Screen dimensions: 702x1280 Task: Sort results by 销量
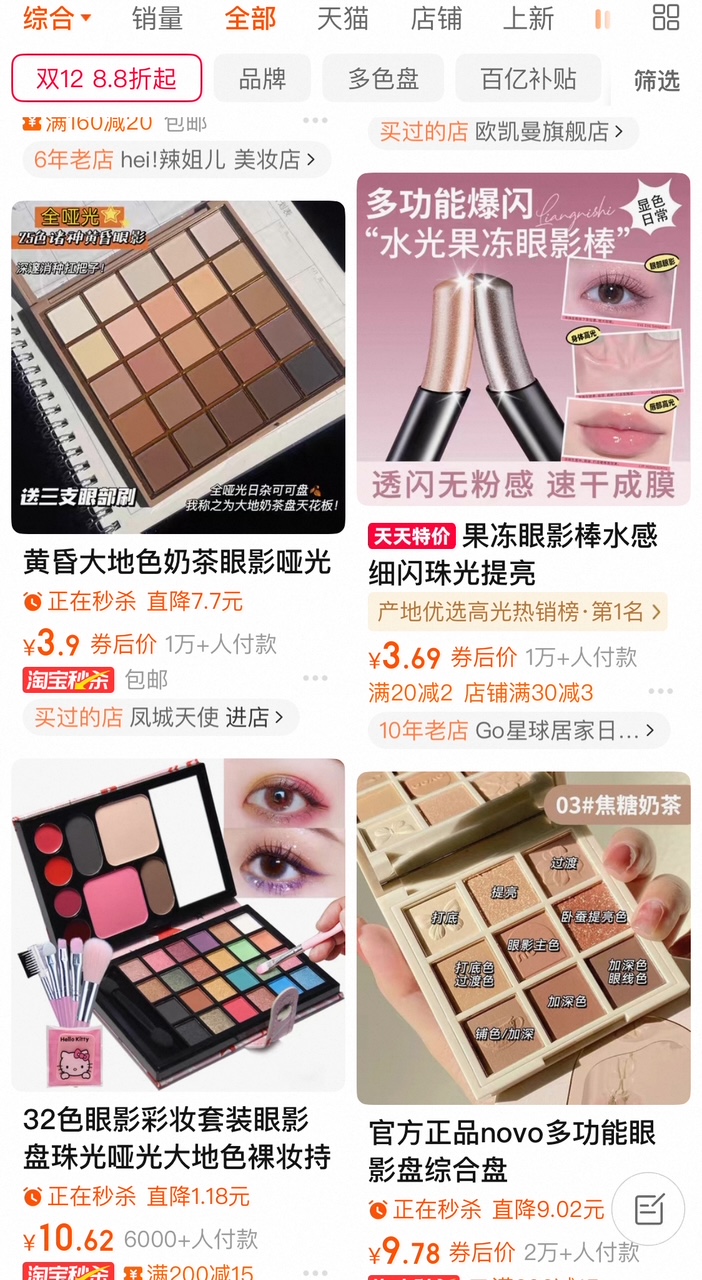point(157,18)
